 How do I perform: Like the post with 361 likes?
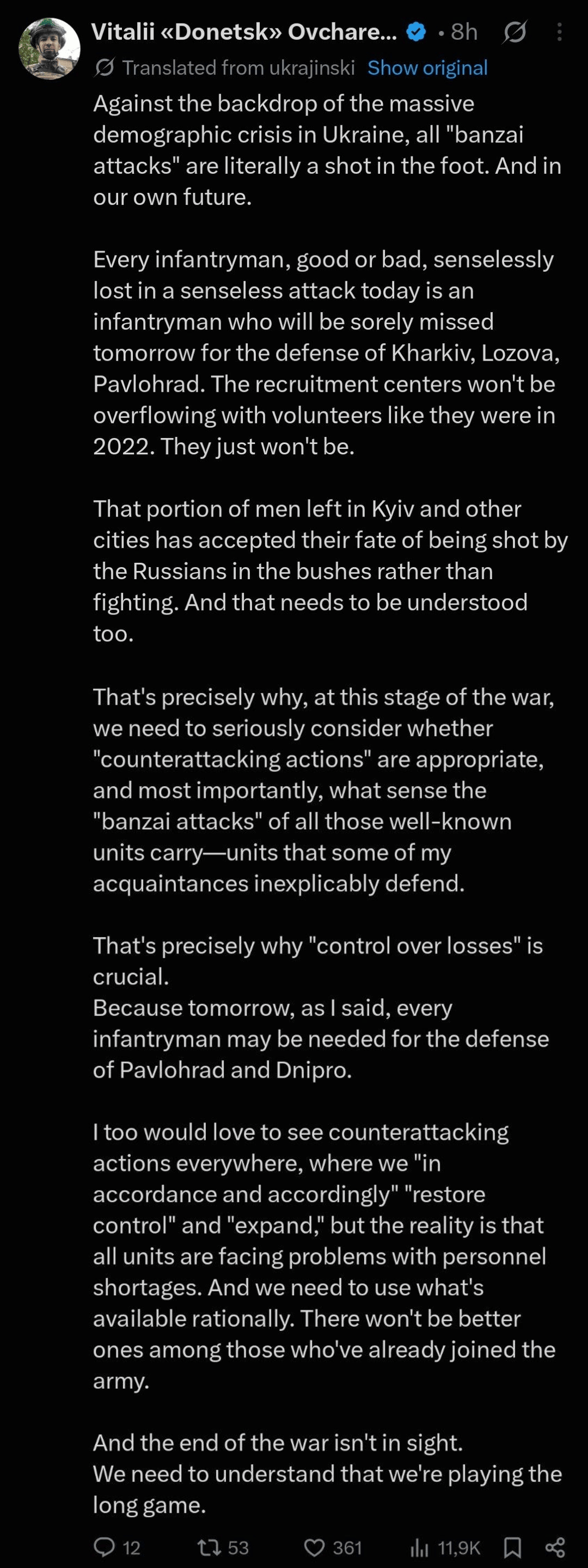coord(314,1547)
